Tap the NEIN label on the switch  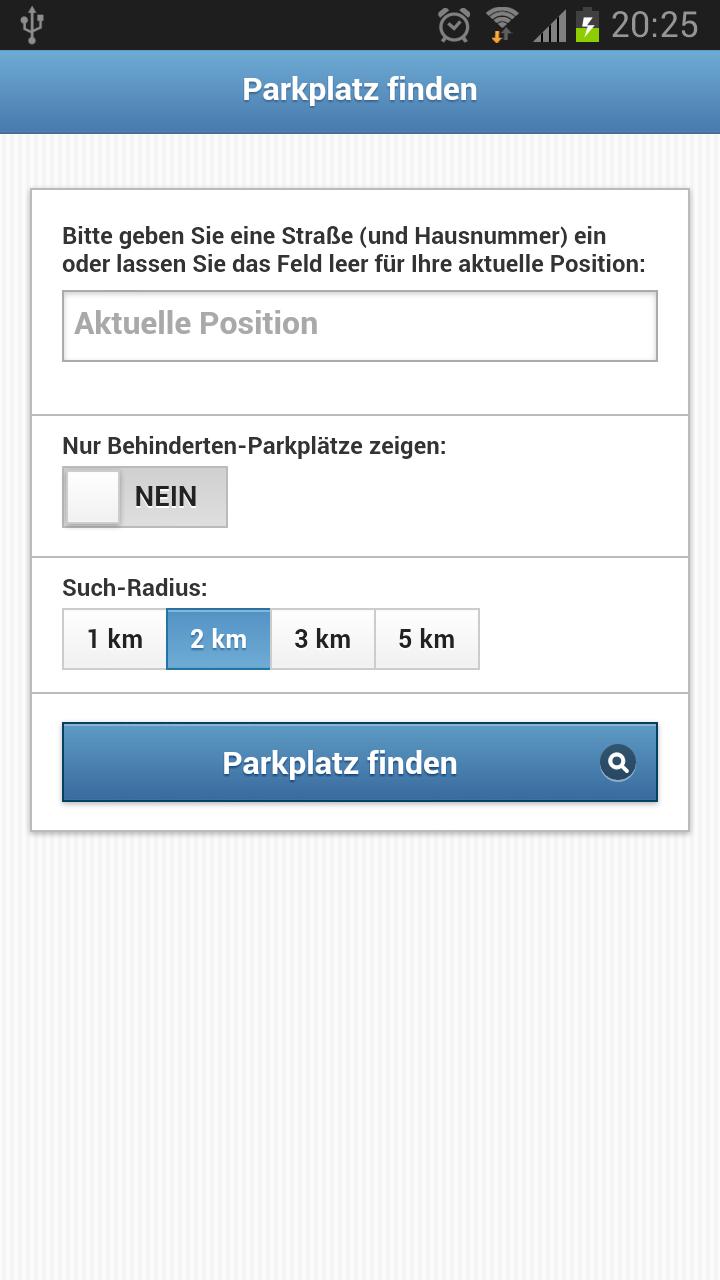[168, 497]
